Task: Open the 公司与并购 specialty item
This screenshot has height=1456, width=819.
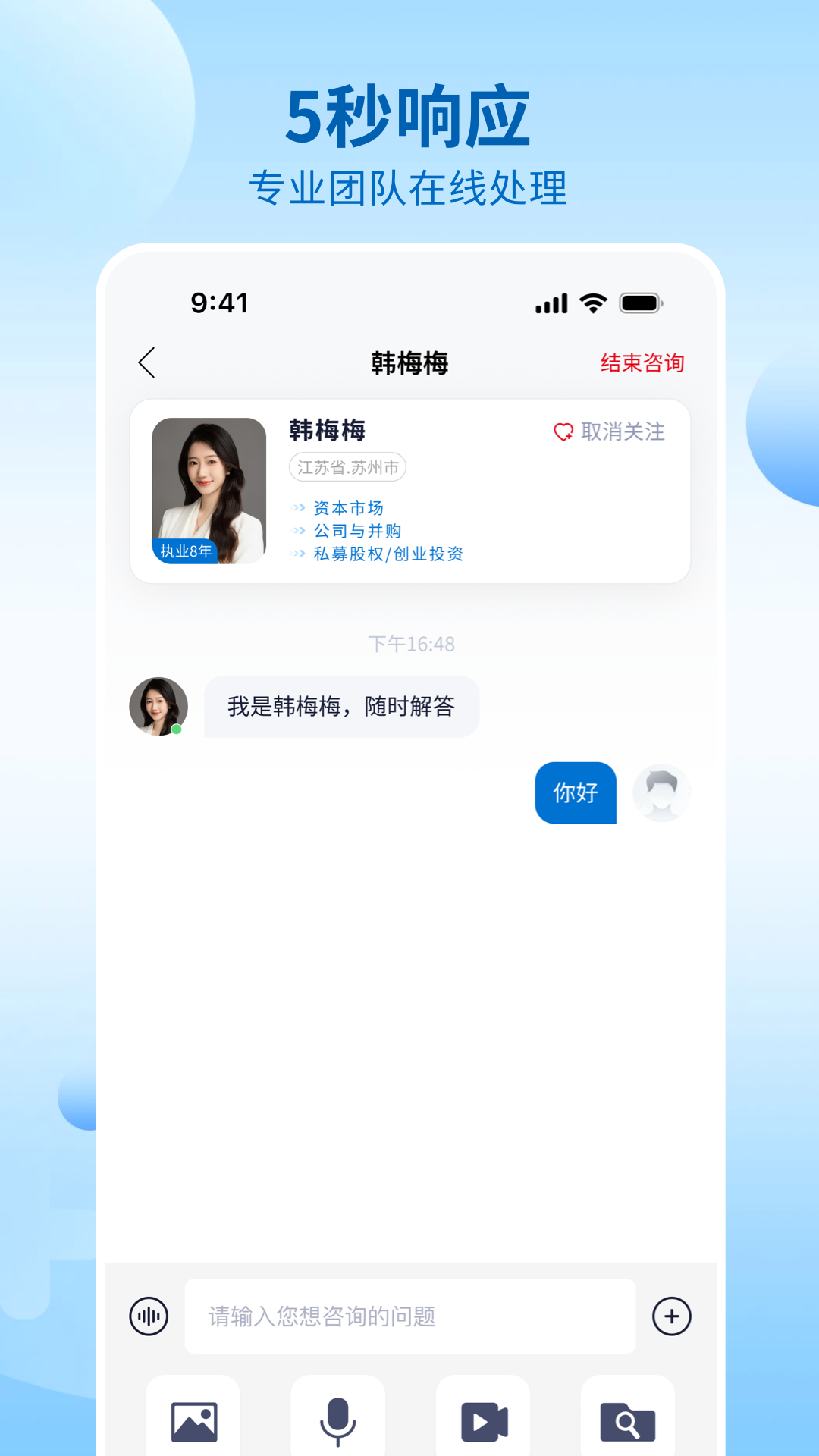Action: (x=356, y=531)
